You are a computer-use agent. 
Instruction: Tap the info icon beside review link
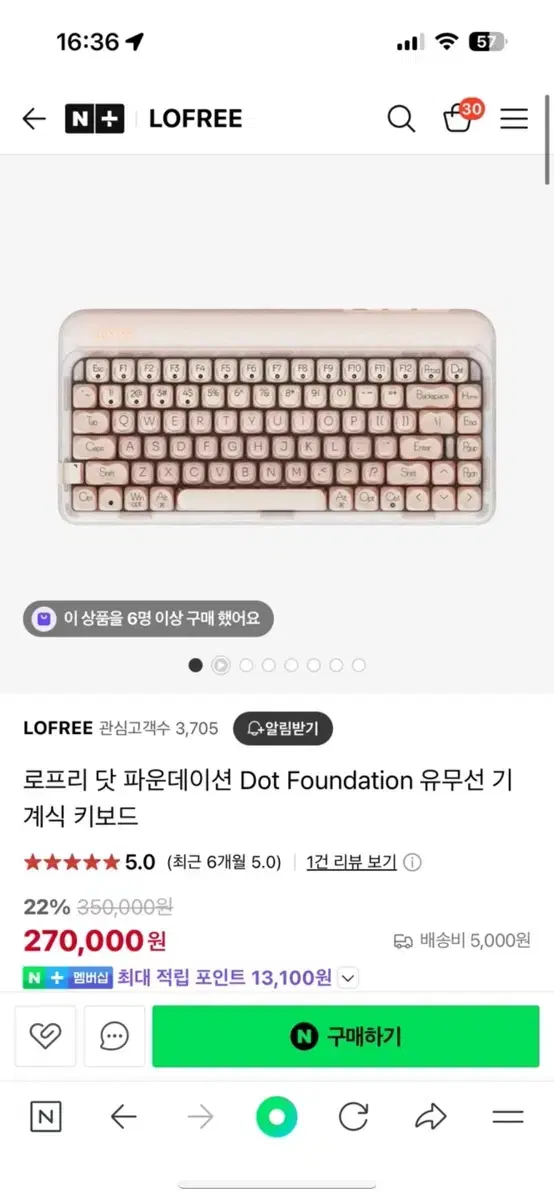[412, 862]
